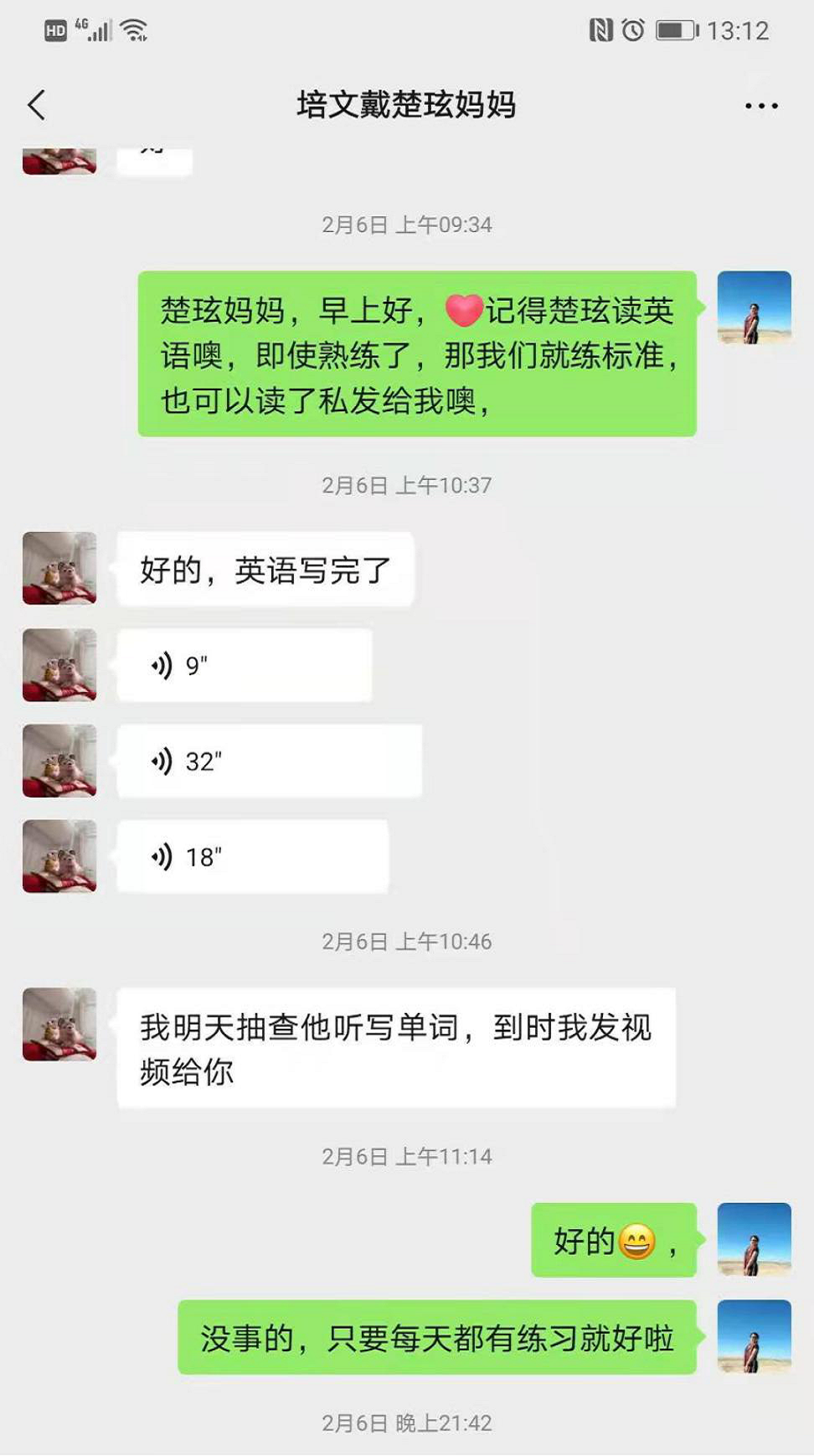The height and width of the screenshot is (1456, 814).
Task: Go back to the chat list
Action: point(37,106)
